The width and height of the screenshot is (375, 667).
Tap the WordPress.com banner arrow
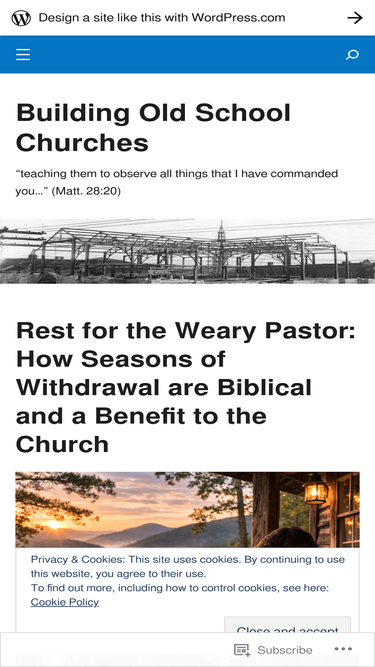(x=355, y=17)
